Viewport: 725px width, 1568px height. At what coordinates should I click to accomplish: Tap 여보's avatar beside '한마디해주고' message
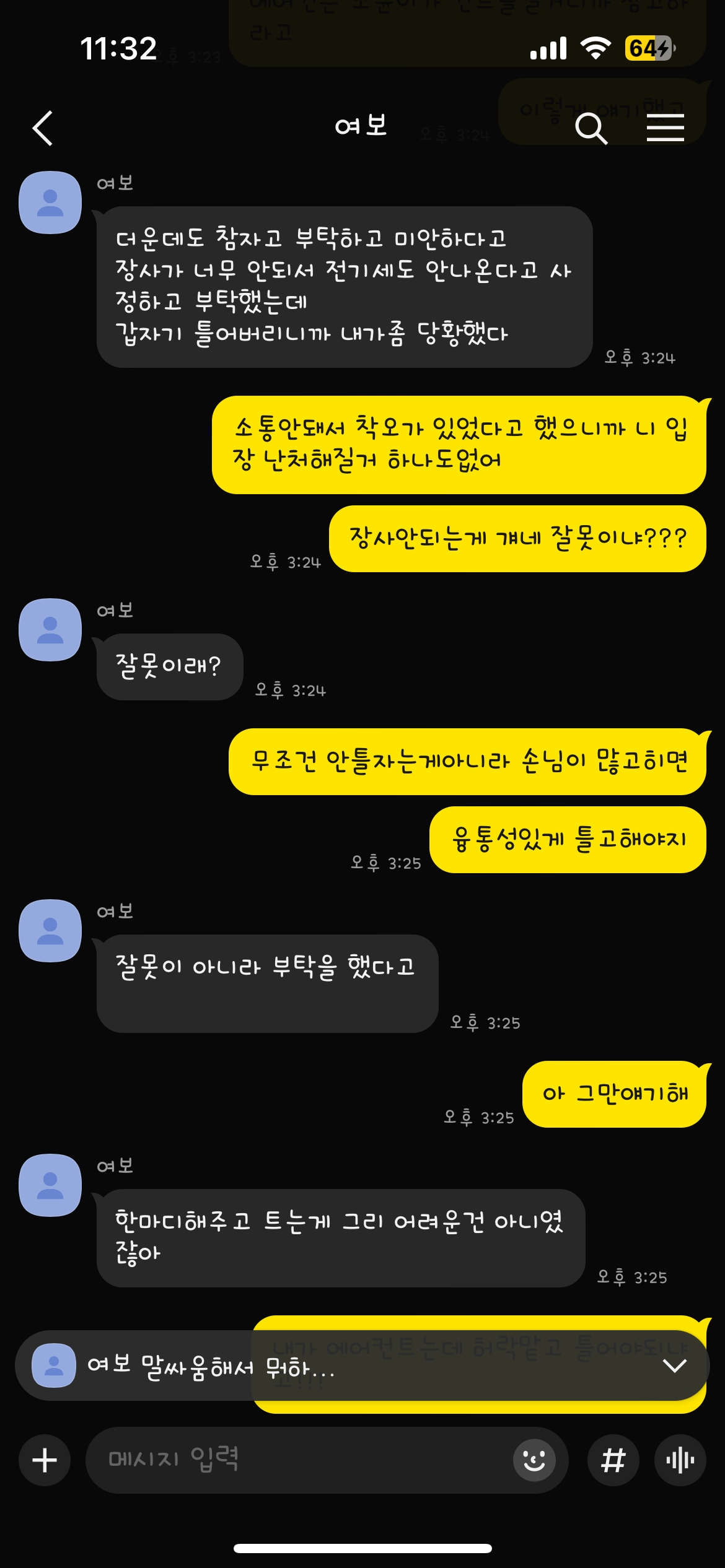pyautogui.click(x=50, y=1185)
